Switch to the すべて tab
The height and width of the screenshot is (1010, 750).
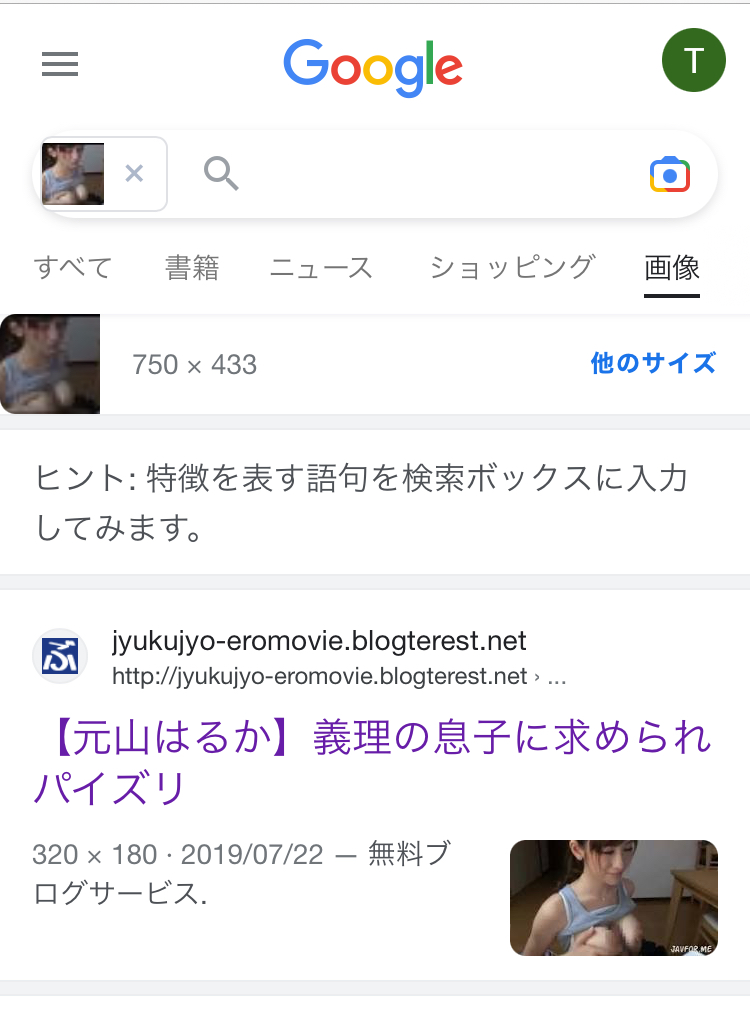click(72, 267)
